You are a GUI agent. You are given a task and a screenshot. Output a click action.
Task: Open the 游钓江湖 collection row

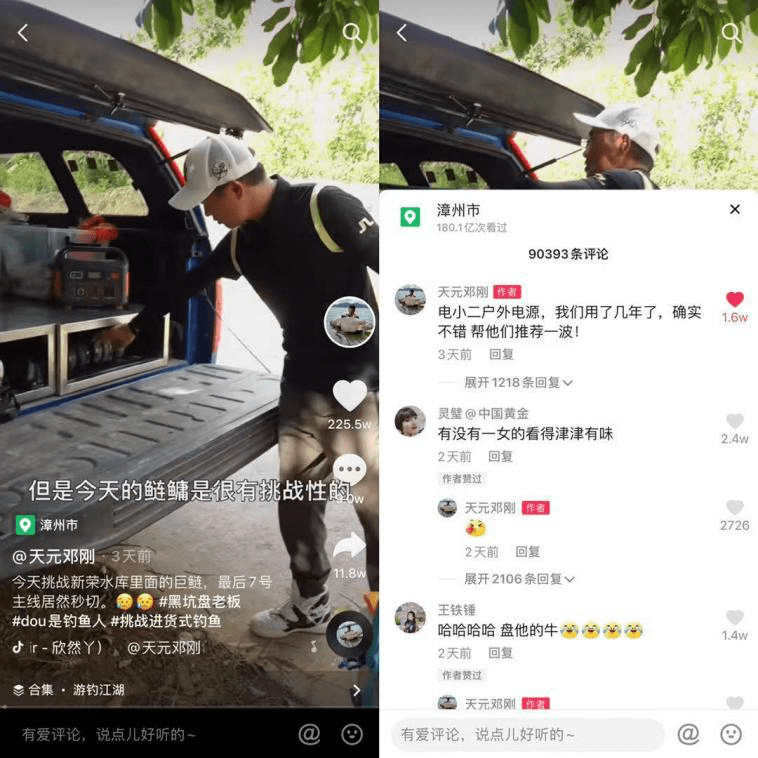click(x=189, y=689)
